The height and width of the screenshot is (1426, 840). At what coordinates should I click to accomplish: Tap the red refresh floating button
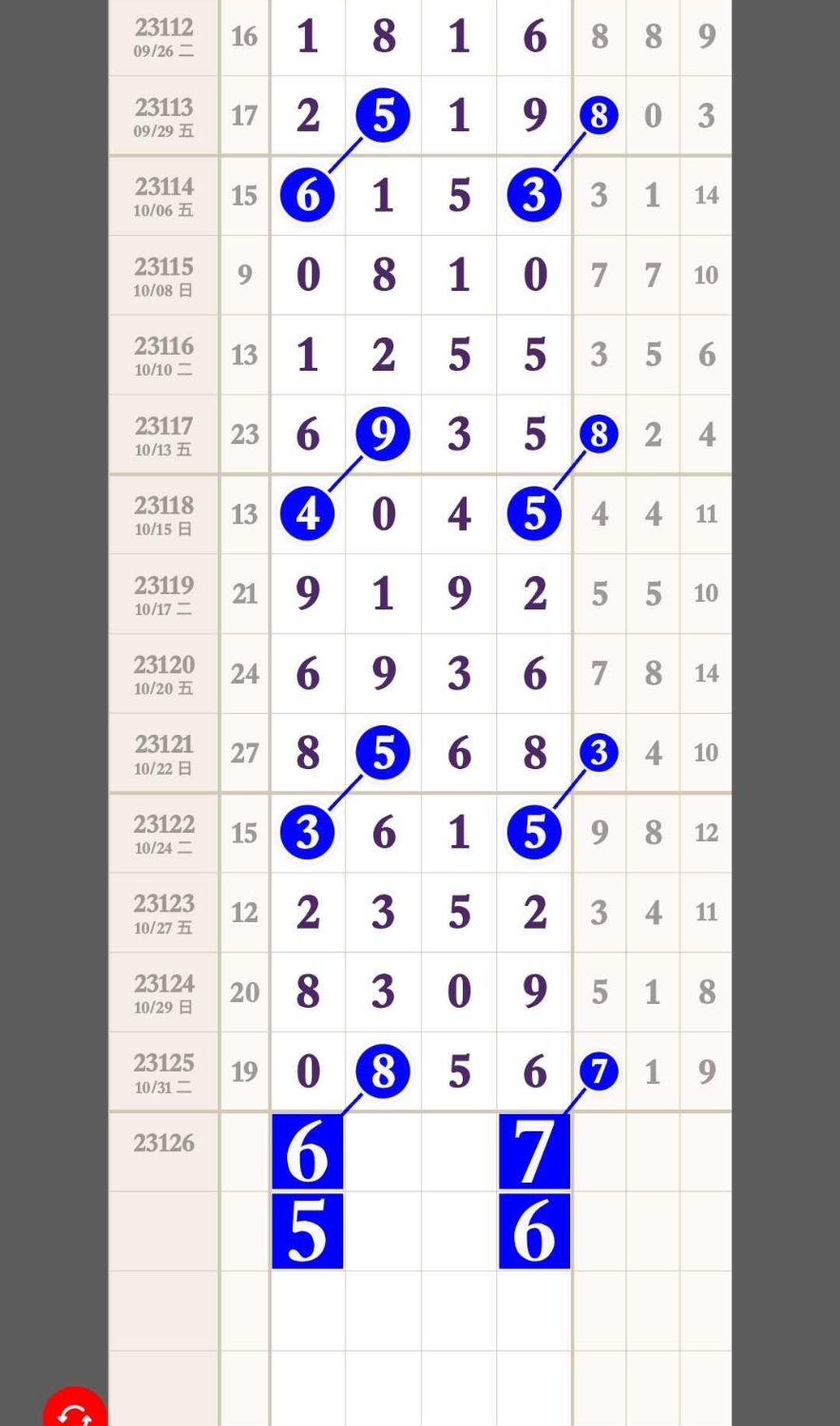coord(75,1410)
